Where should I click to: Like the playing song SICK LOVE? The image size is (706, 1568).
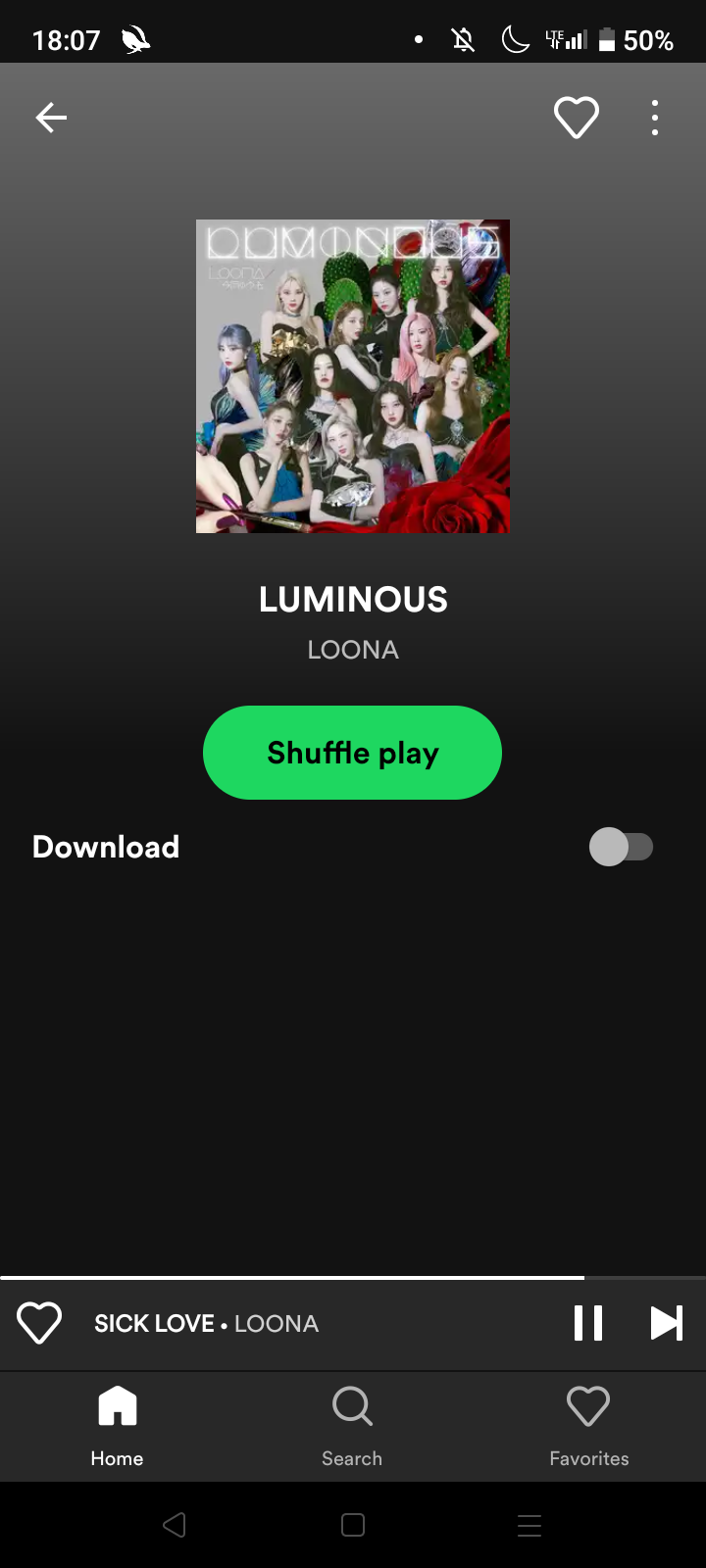39,1323
